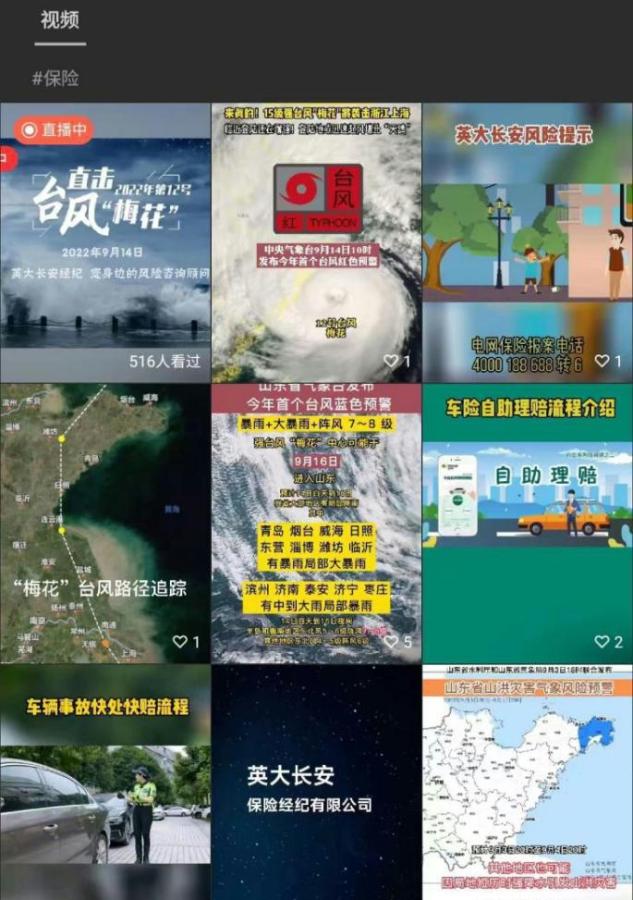Open the "梅花"台风路径追踪 video
The image size is (633, 900).
click(105, 522)
